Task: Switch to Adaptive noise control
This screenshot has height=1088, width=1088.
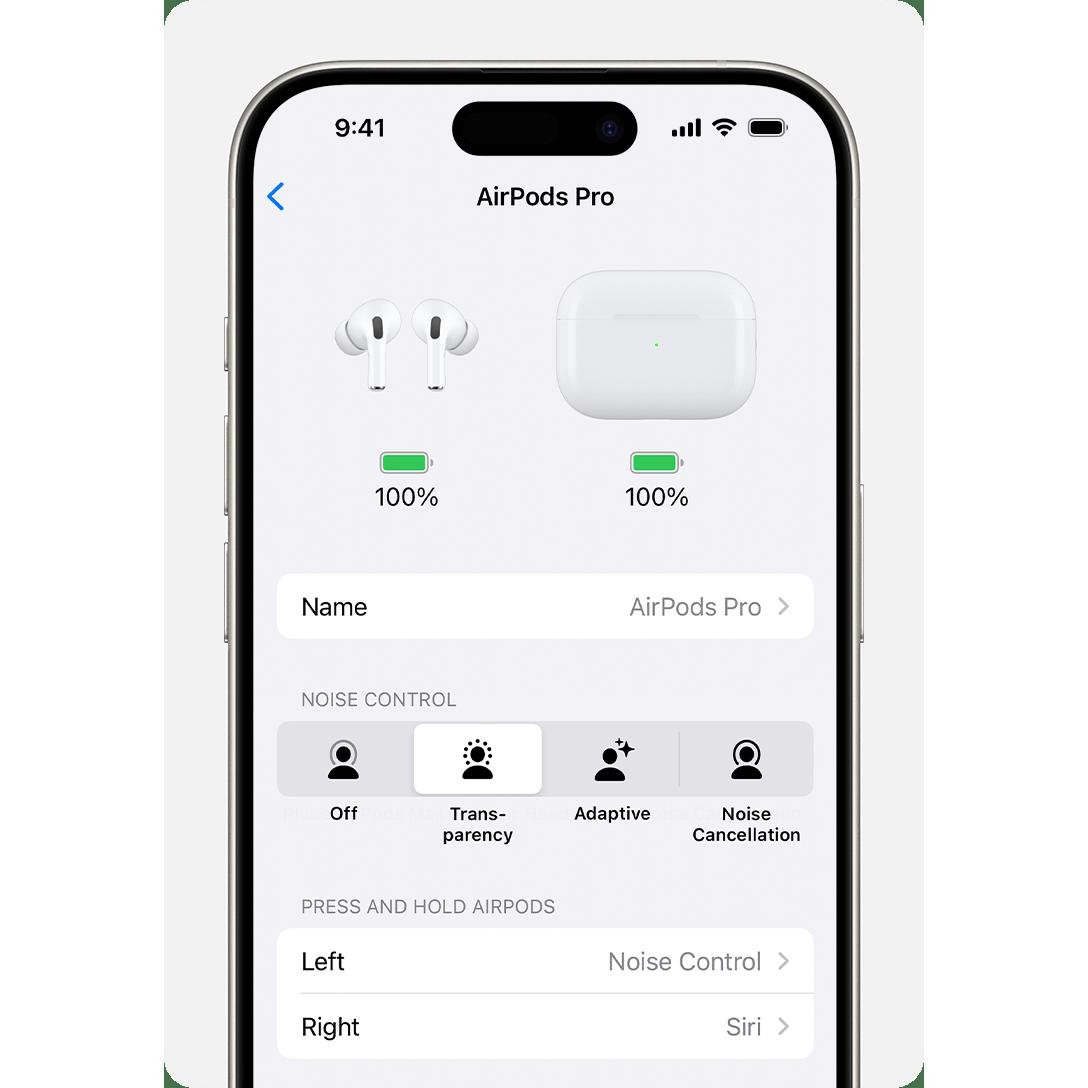Action: coord(612,760)
